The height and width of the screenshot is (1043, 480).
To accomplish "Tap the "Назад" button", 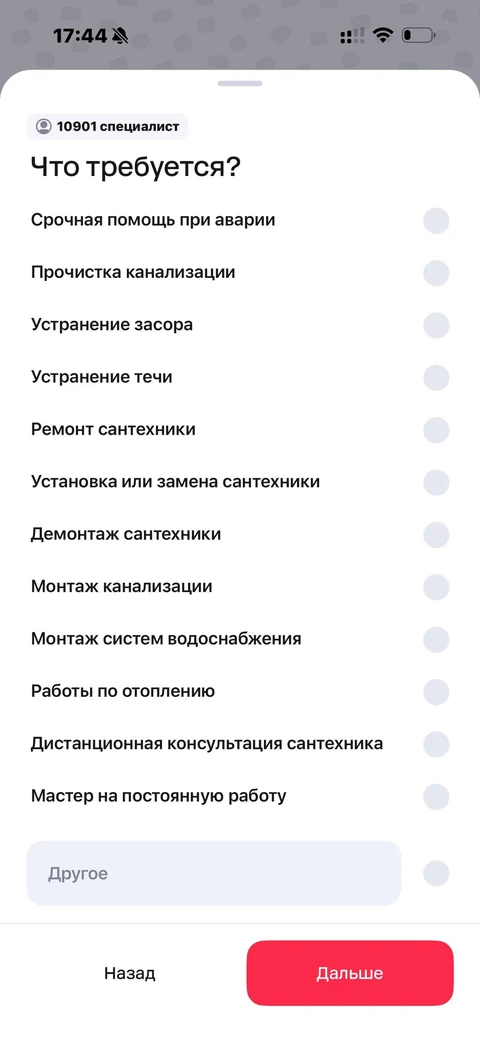I will click(130, 973).
